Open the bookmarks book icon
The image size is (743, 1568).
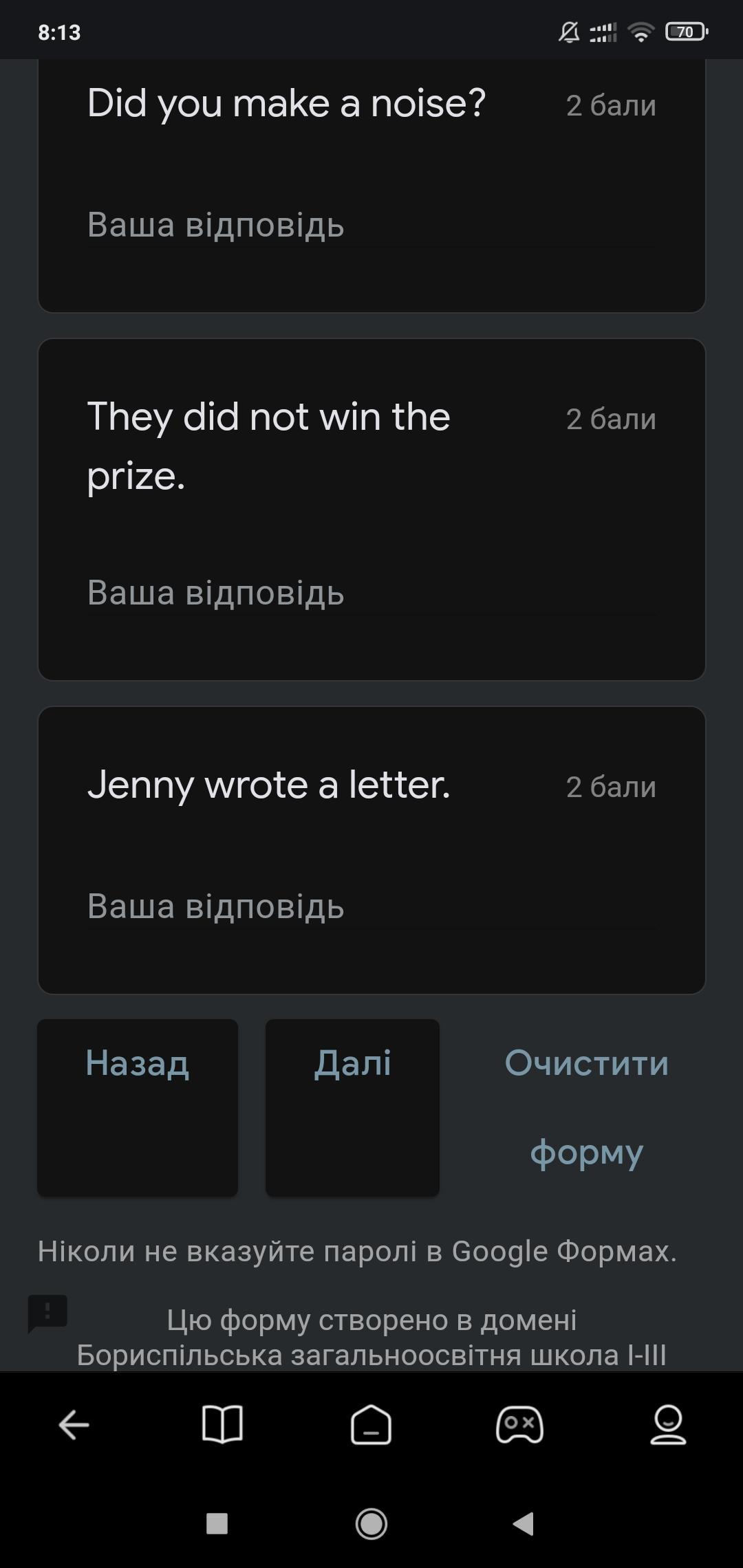[x=222, y=1424]
